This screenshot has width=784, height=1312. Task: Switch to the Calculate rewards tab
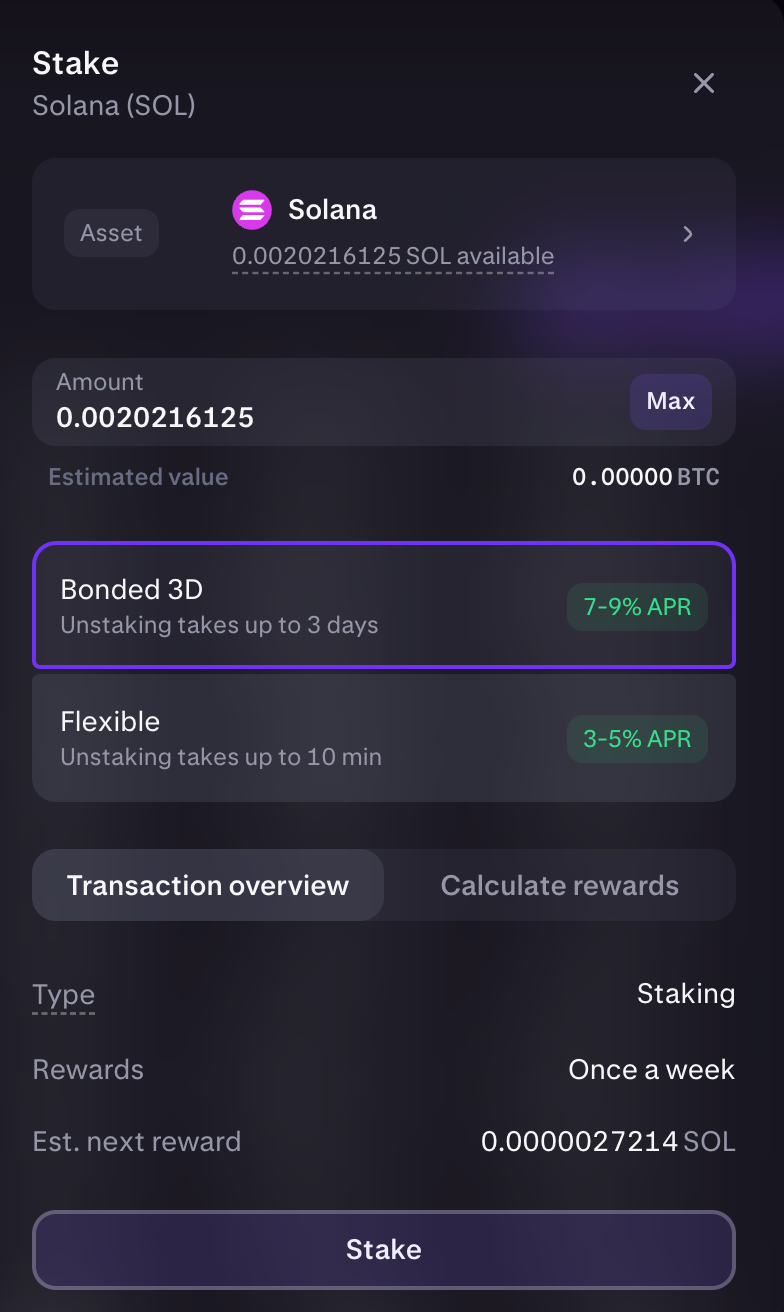[x=559, y=884]
